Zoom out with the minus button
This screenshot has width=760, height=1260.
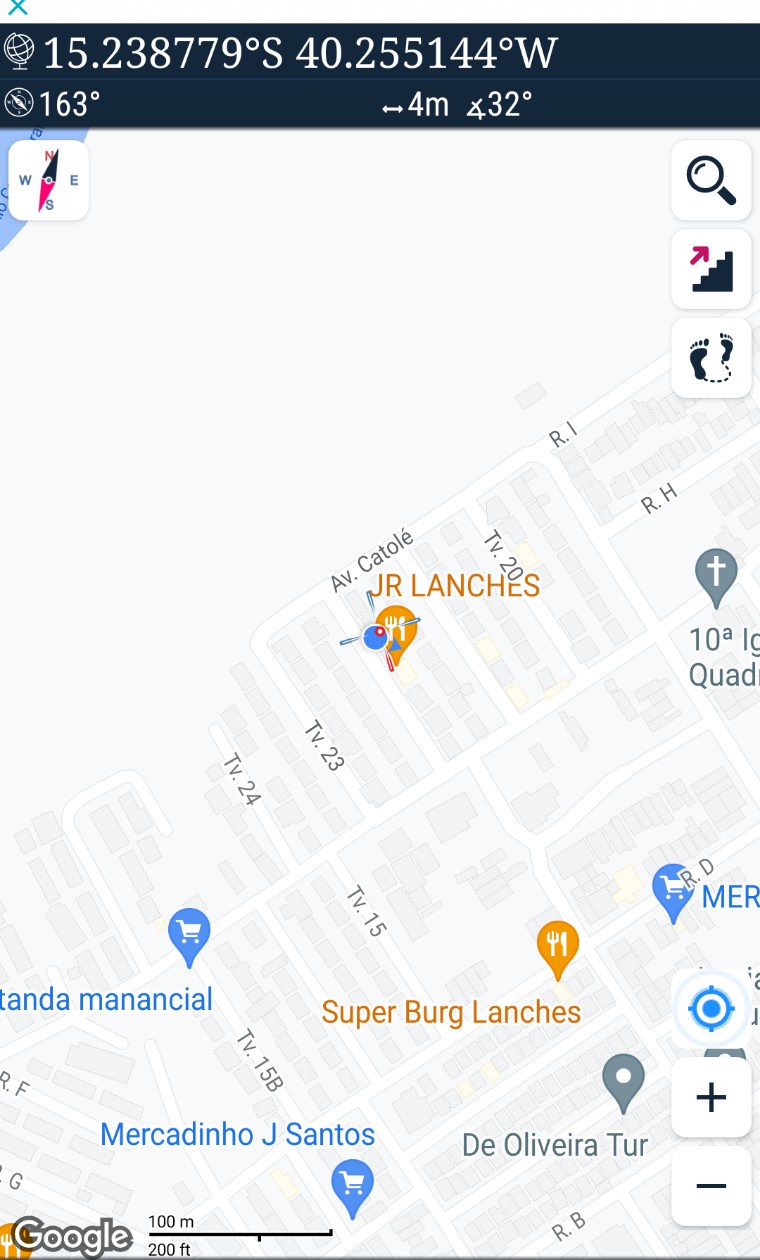(x=711, y=1186)
